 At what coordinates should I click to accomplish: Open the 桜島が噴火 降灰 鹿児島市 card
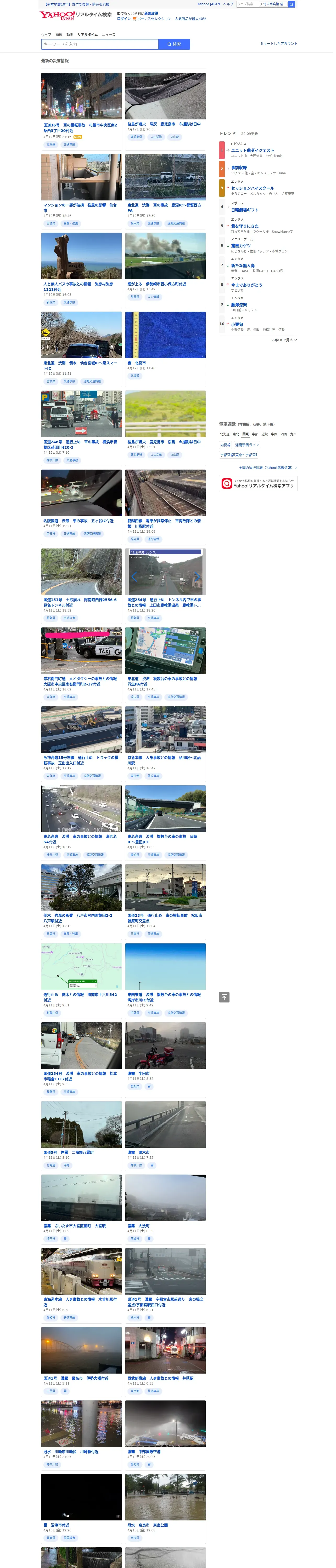coord(165,111)
